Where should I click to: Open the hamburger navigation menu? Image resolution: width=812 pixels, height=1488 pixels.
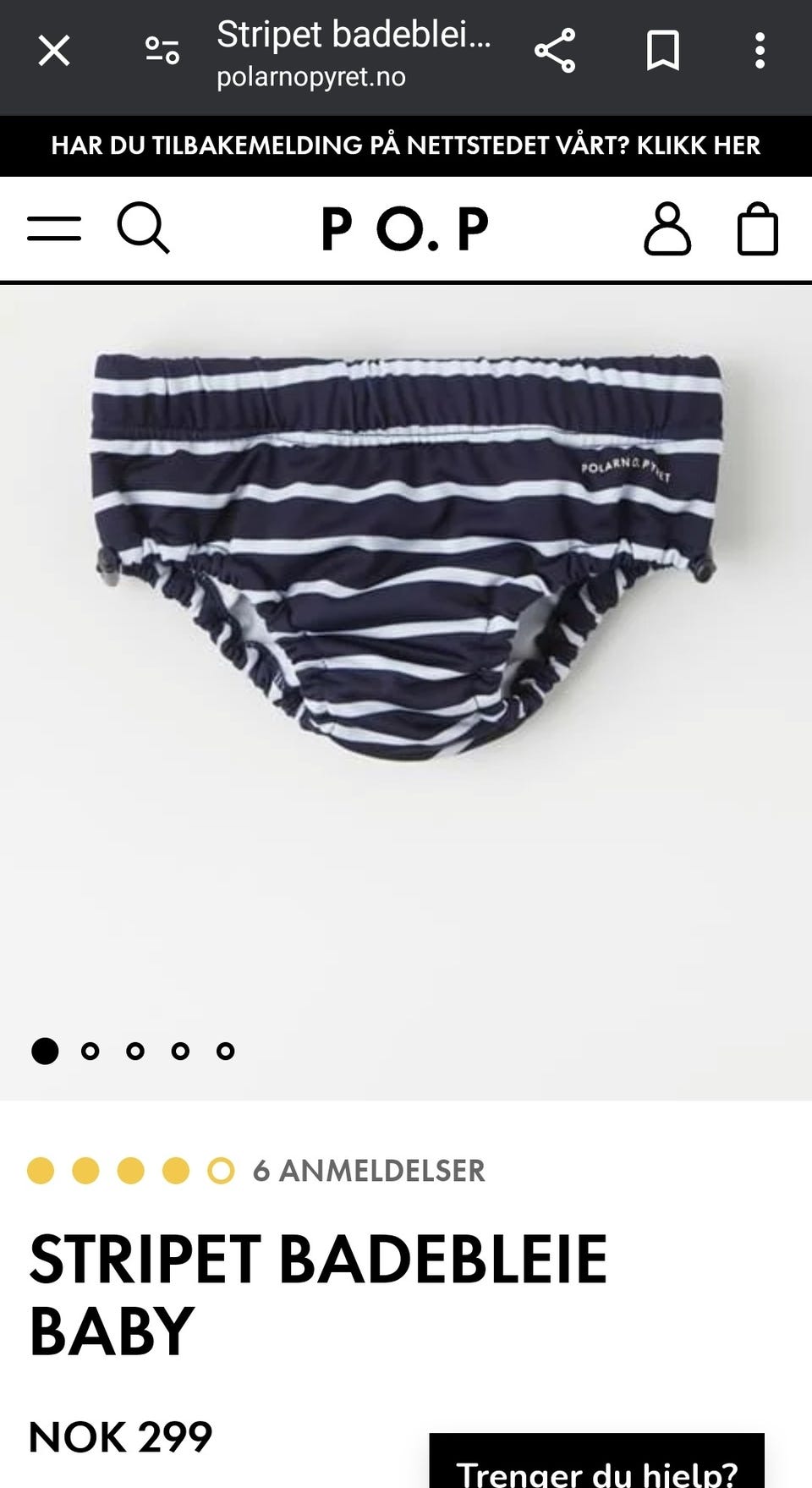(54, 228)
